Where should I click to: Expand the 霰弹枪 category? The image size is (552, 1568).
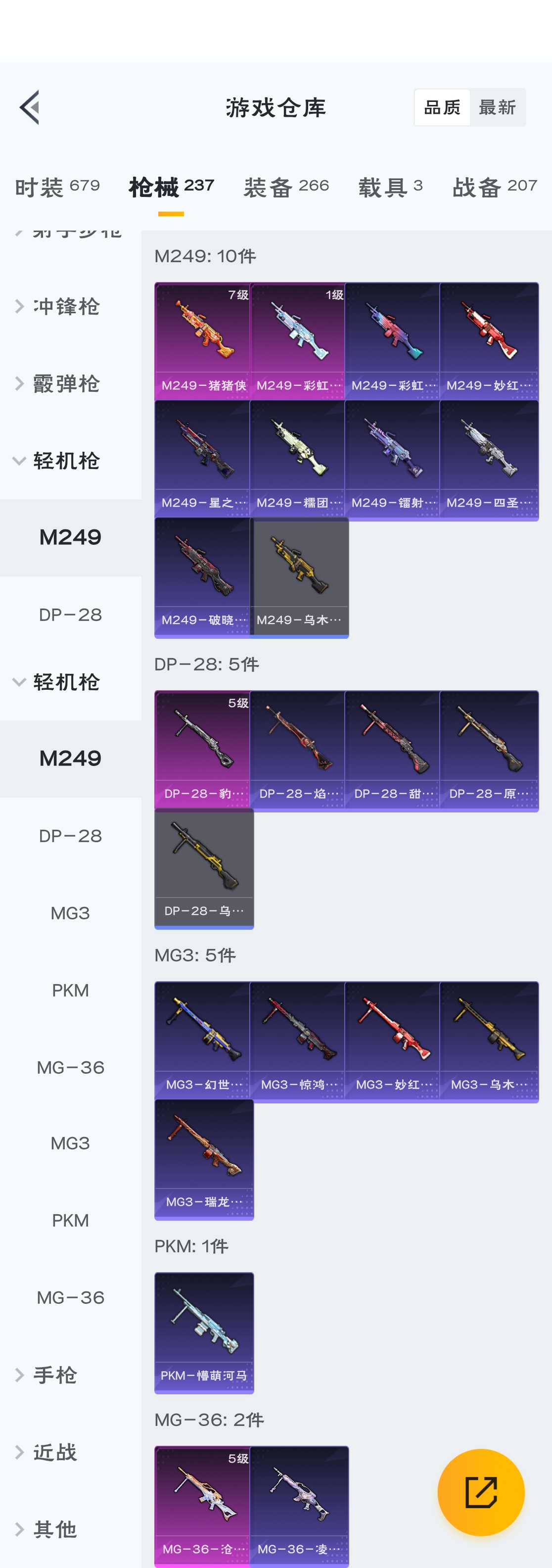[66, 383]
